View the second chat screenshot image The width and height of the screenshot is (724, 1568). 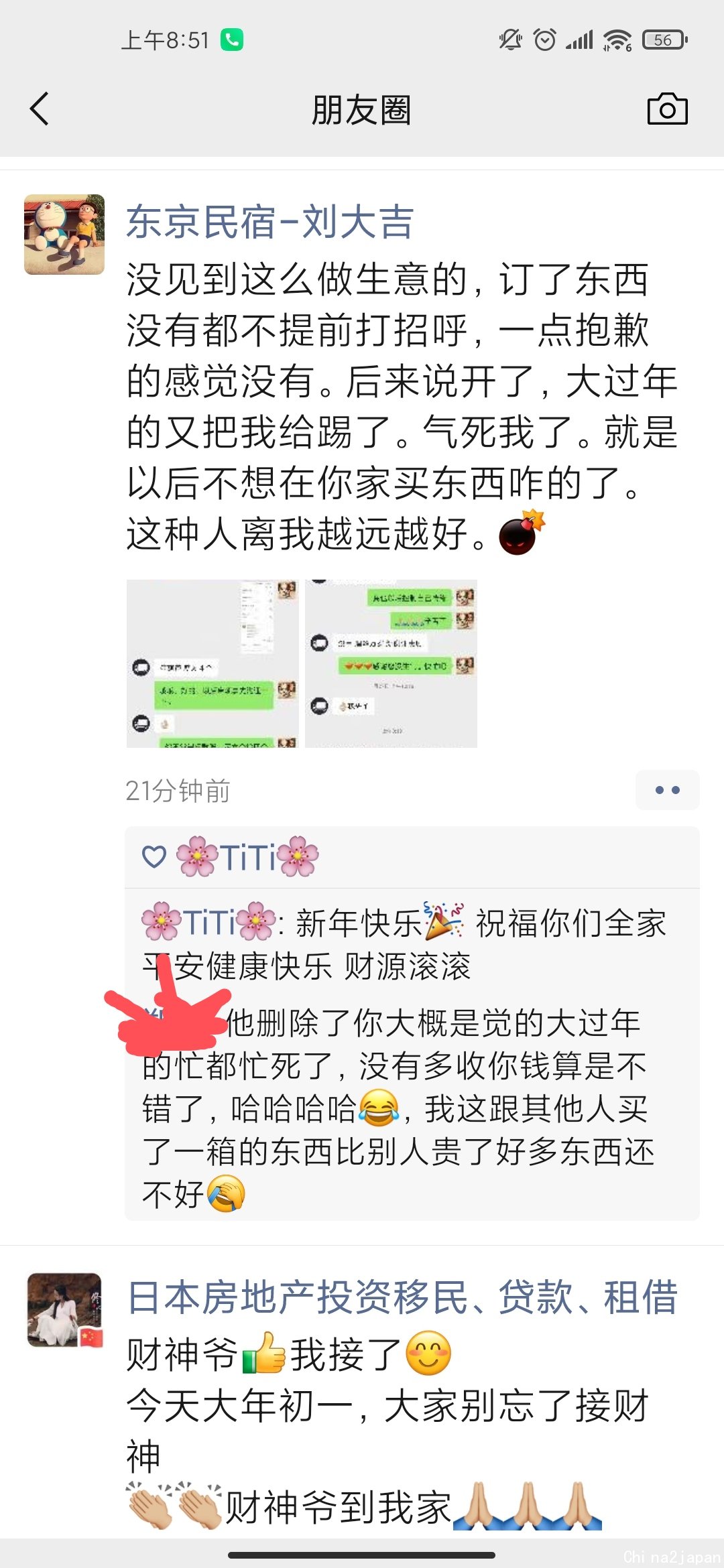pos(391,663)
